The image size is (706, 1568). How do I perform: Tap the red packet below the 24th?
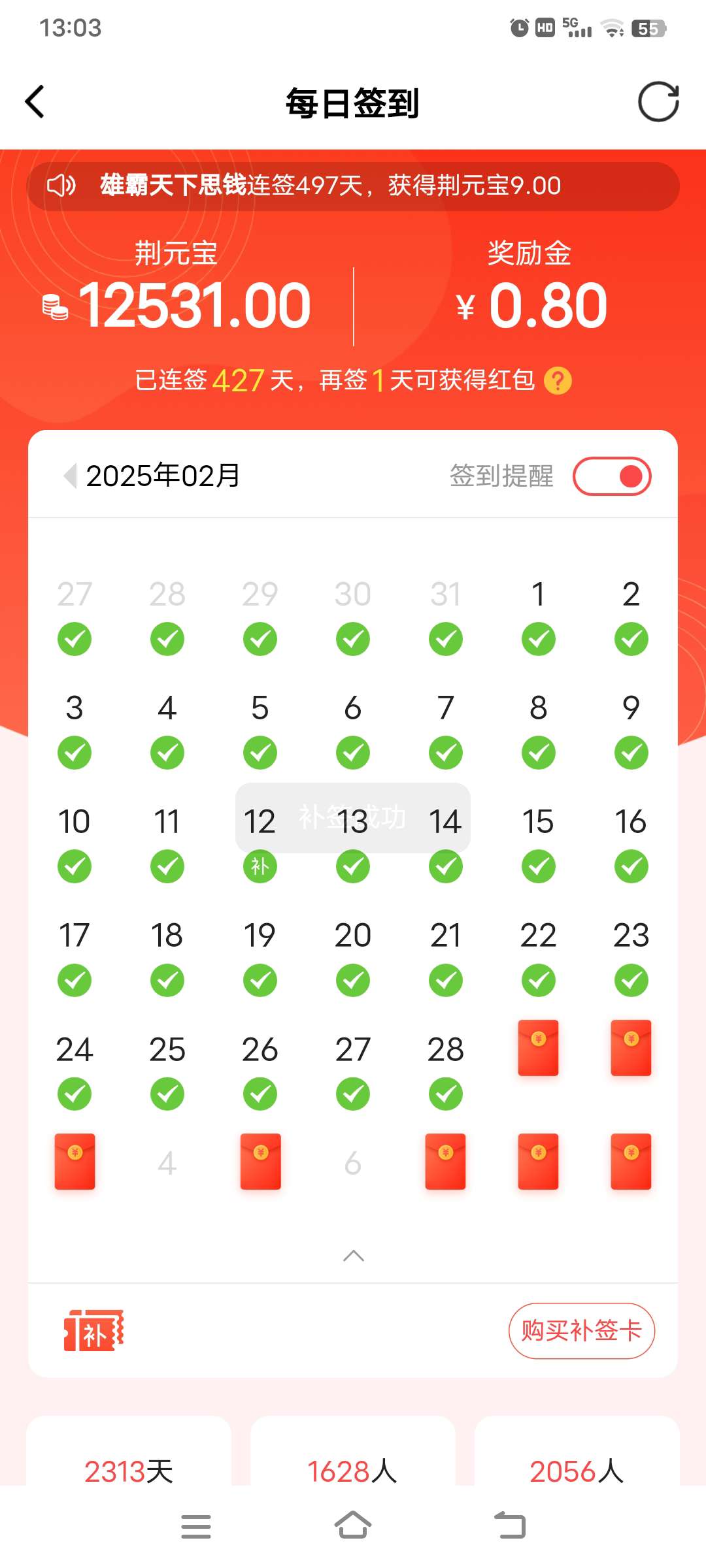point(75,1162)
